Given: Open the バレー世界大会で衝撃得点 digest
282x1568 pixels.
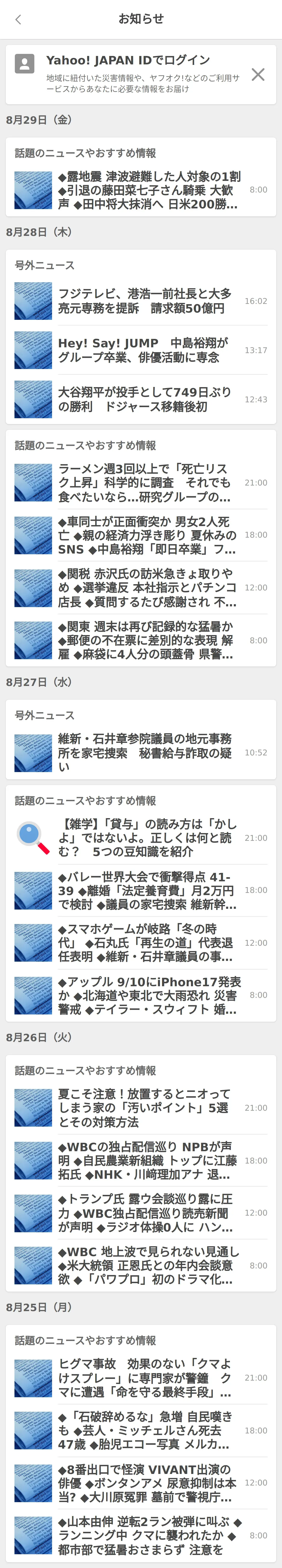Looking at the screenshot, I should pyautogui.click(x=146, y=890).
